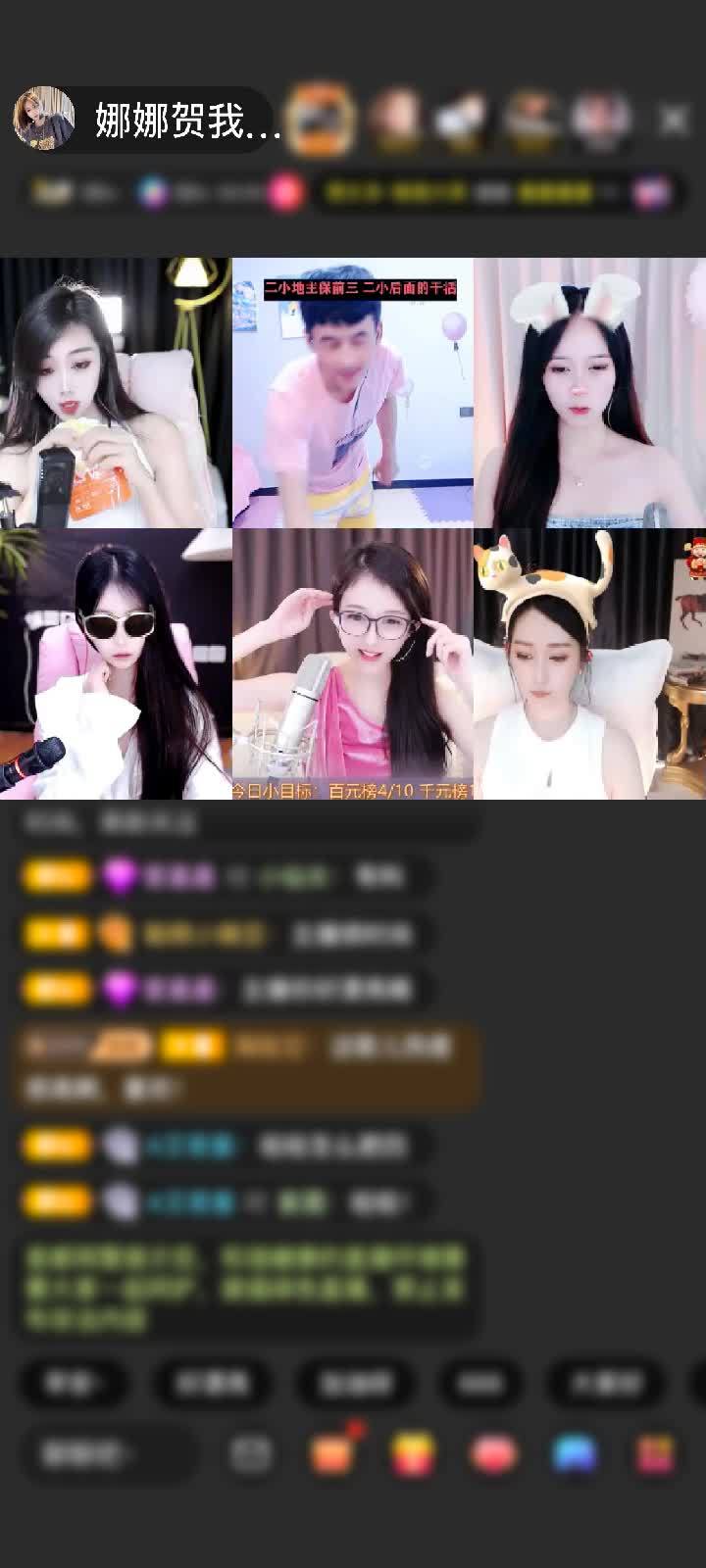Tap the guest seat of woman eating snack
Image resolution: width=706 pixels, height=1568 pixels.
(116, 392)
